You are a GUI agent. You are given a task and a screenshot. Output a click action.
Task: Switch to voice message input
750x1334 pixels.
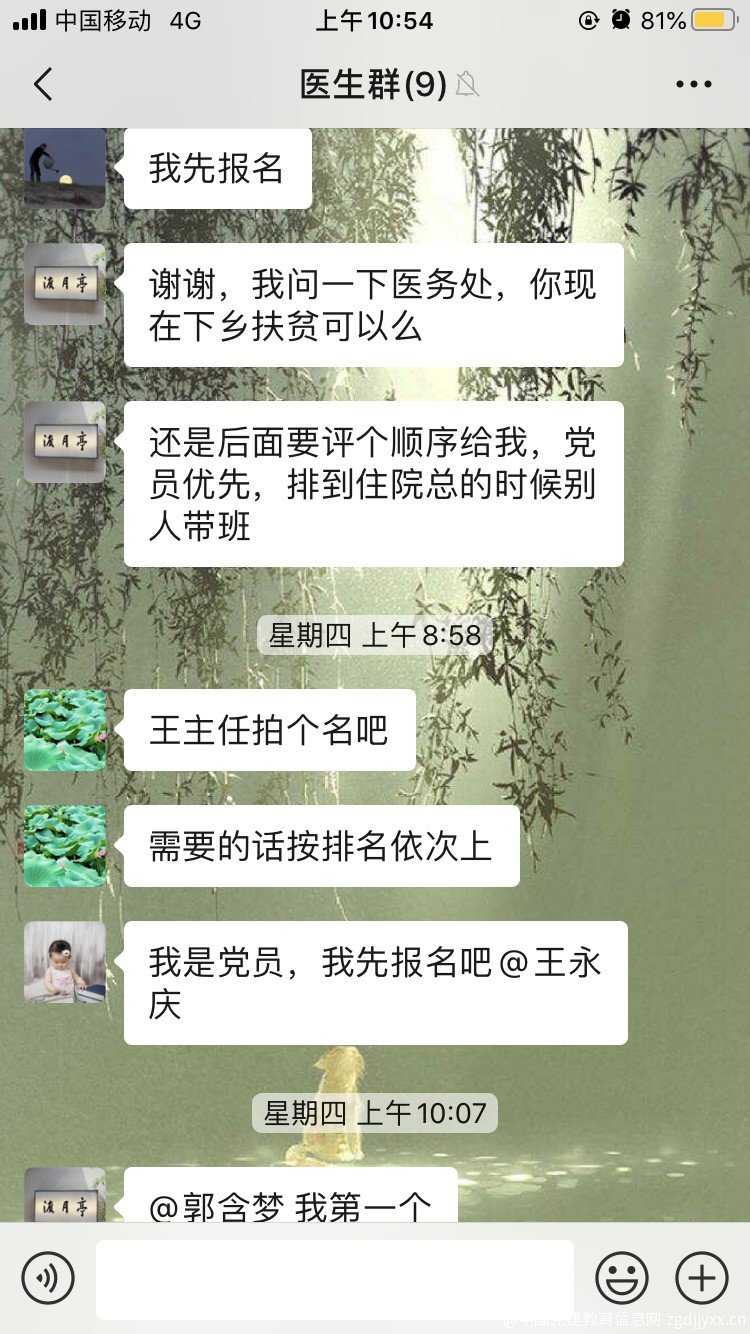48,1278
